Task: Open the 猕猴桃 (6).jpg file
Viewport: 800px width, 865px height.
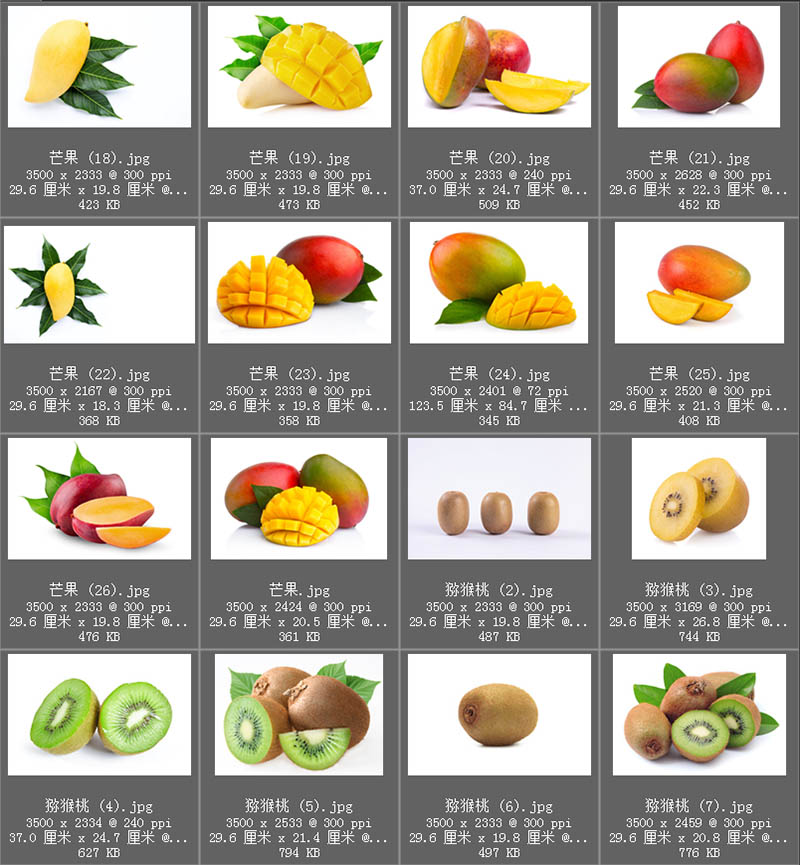Action: click(x=499, y=714)
